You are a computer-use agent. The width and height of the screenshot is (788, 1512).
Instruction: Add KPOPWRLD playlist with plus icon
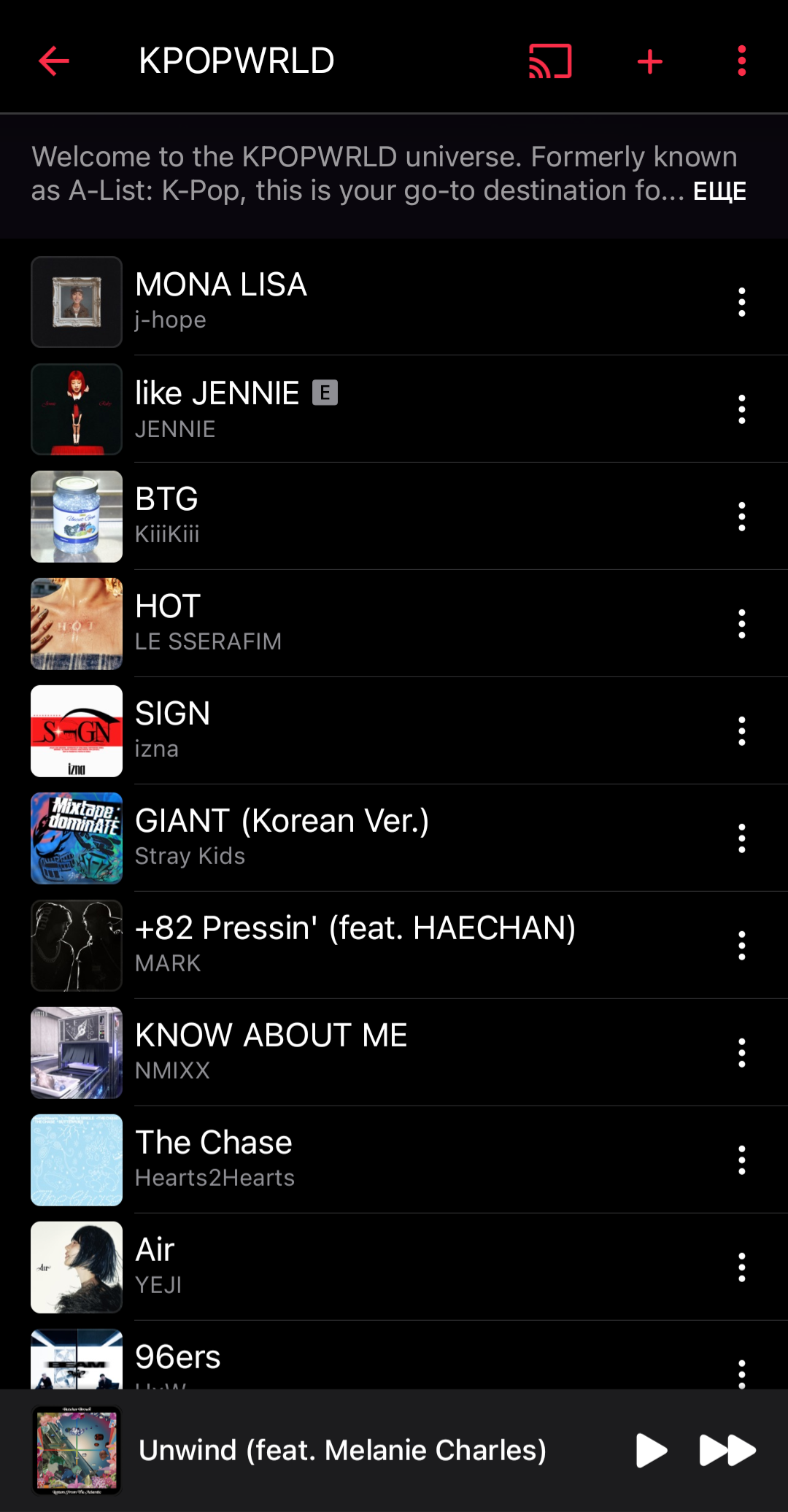[x=649, y=61]
